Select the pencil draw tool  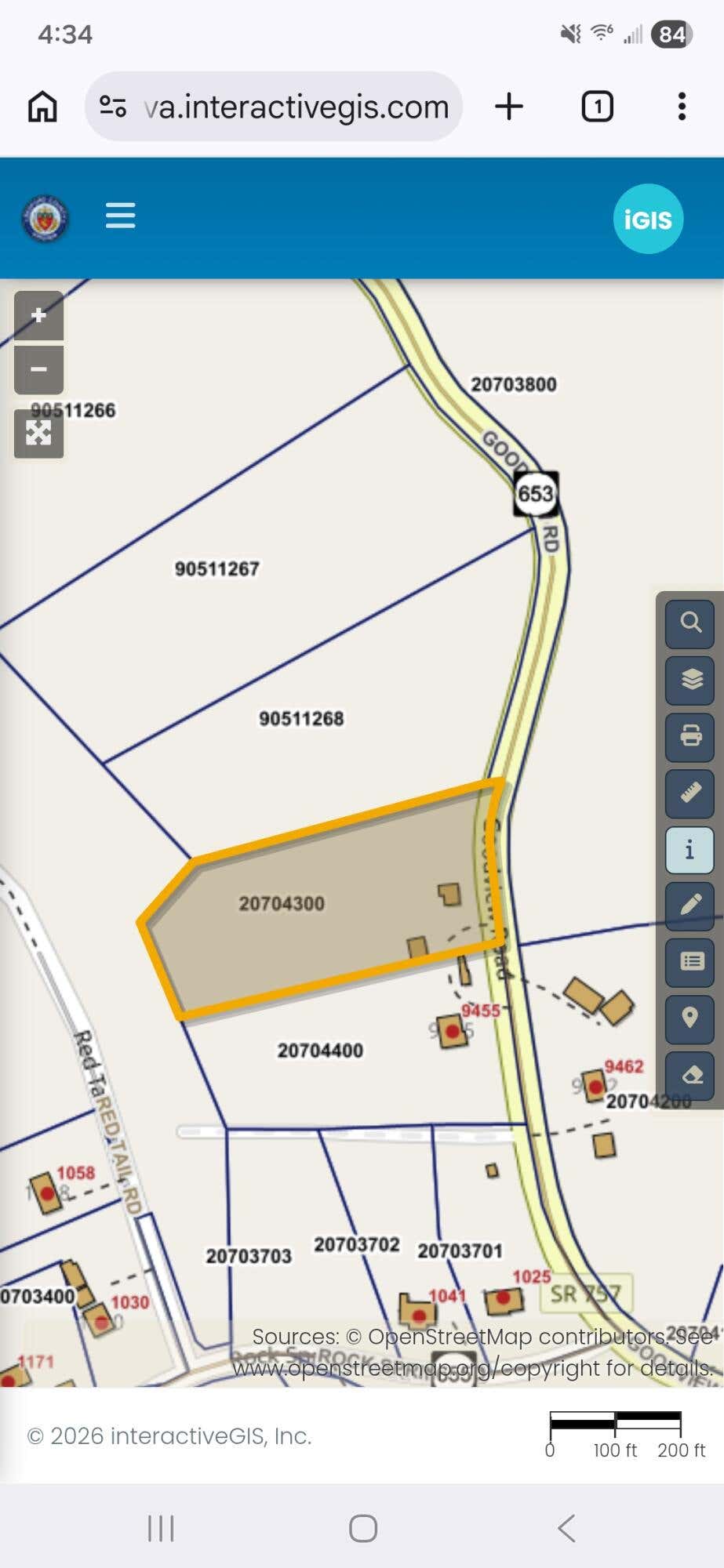click(689, 906)
